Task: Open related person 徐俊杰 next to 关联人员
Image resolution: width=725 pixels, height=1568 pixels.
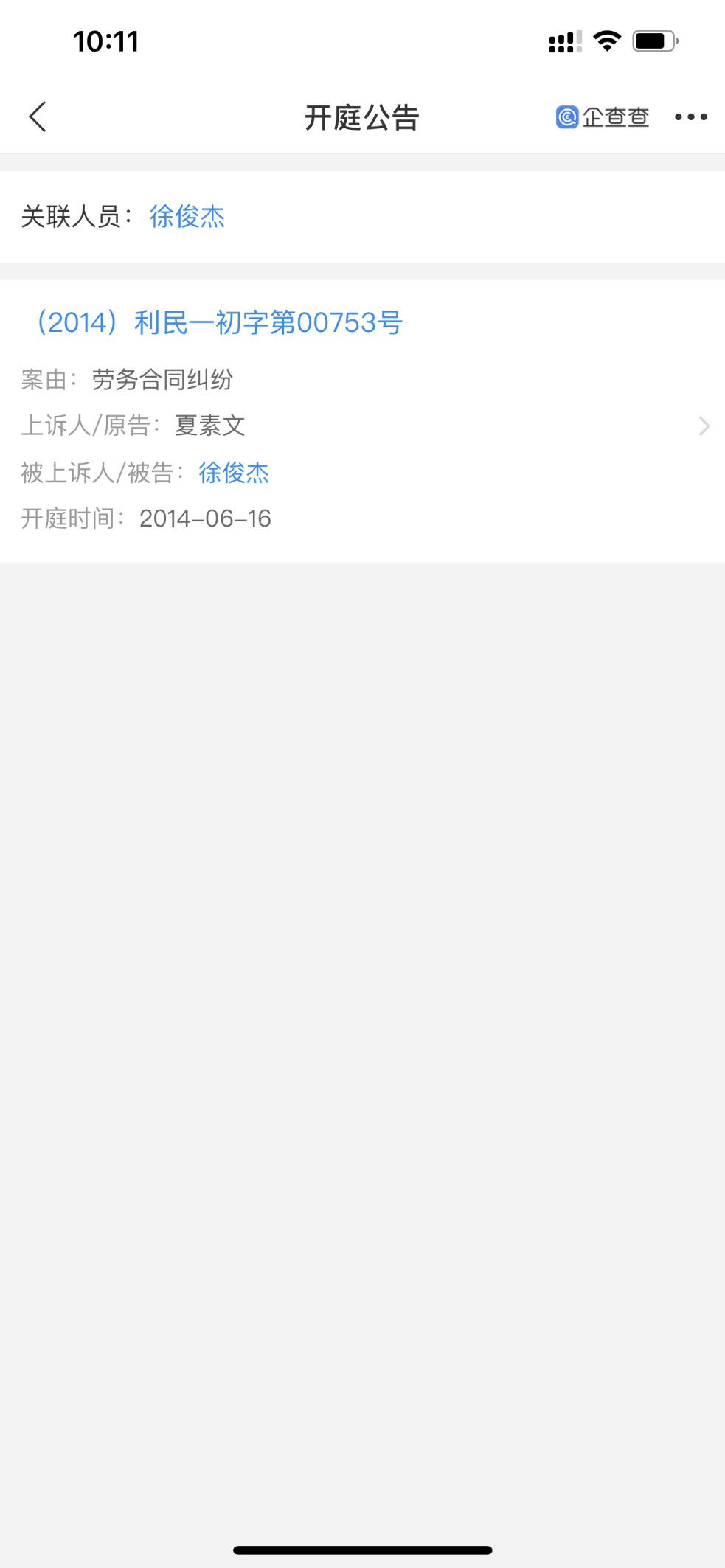Action: coord(187,217)
